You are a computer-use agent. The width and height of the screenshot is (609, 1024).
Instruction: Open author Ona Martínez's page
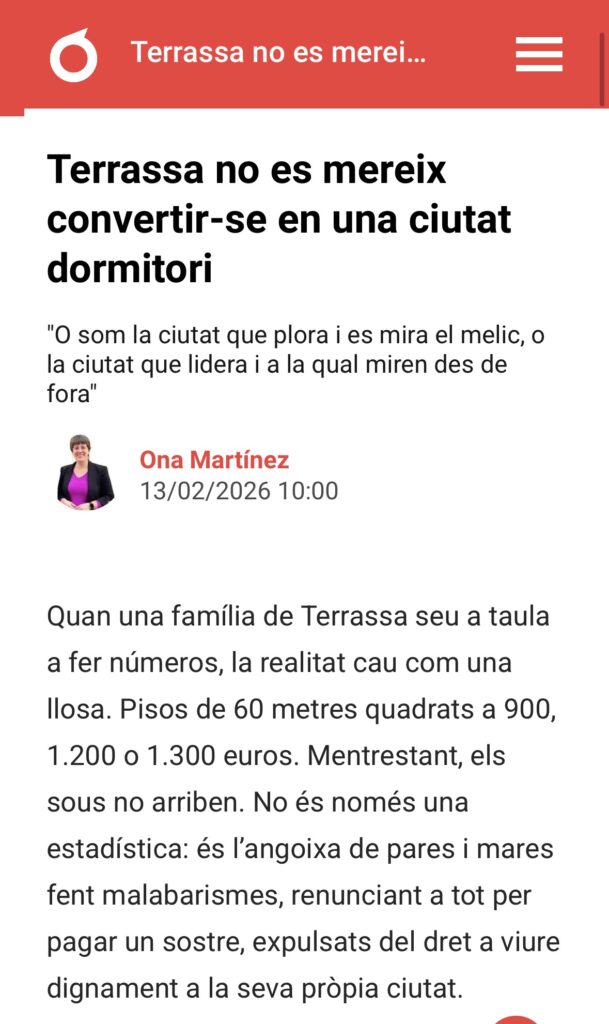pyautogui.click(x=214, y=460)
